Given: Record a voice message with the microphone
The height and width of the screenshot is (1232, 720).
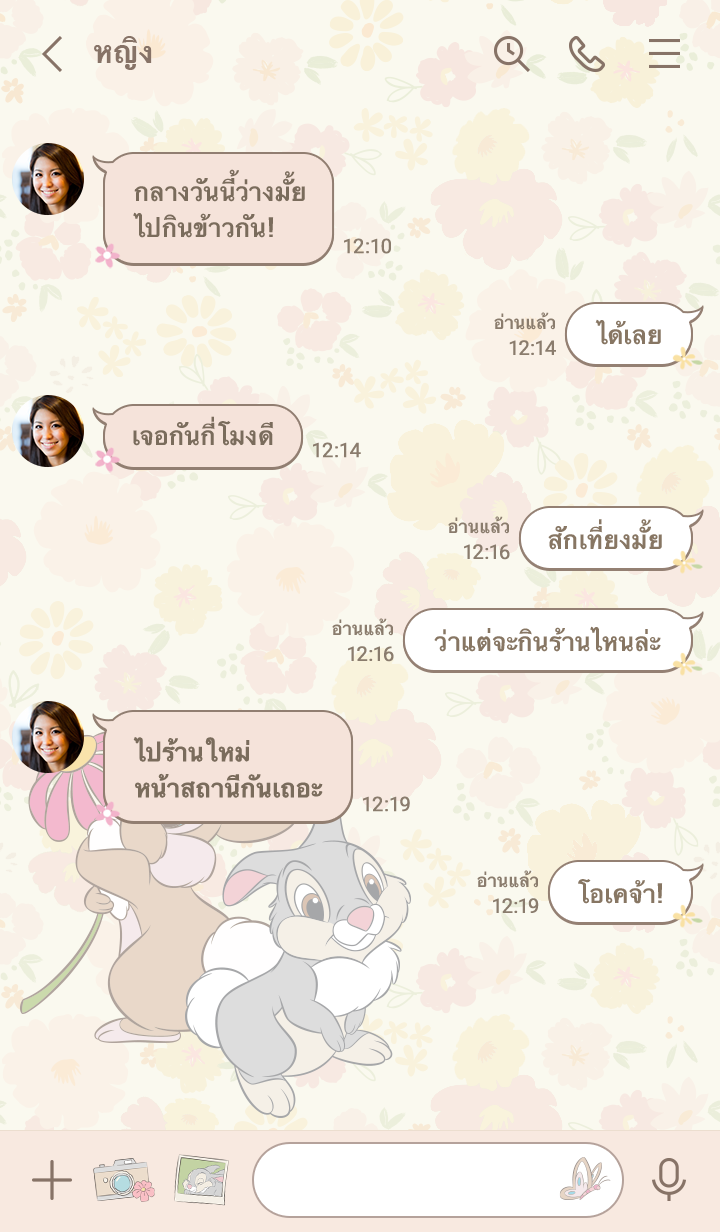Looking at the screenshot, I should pos(668,1181).
